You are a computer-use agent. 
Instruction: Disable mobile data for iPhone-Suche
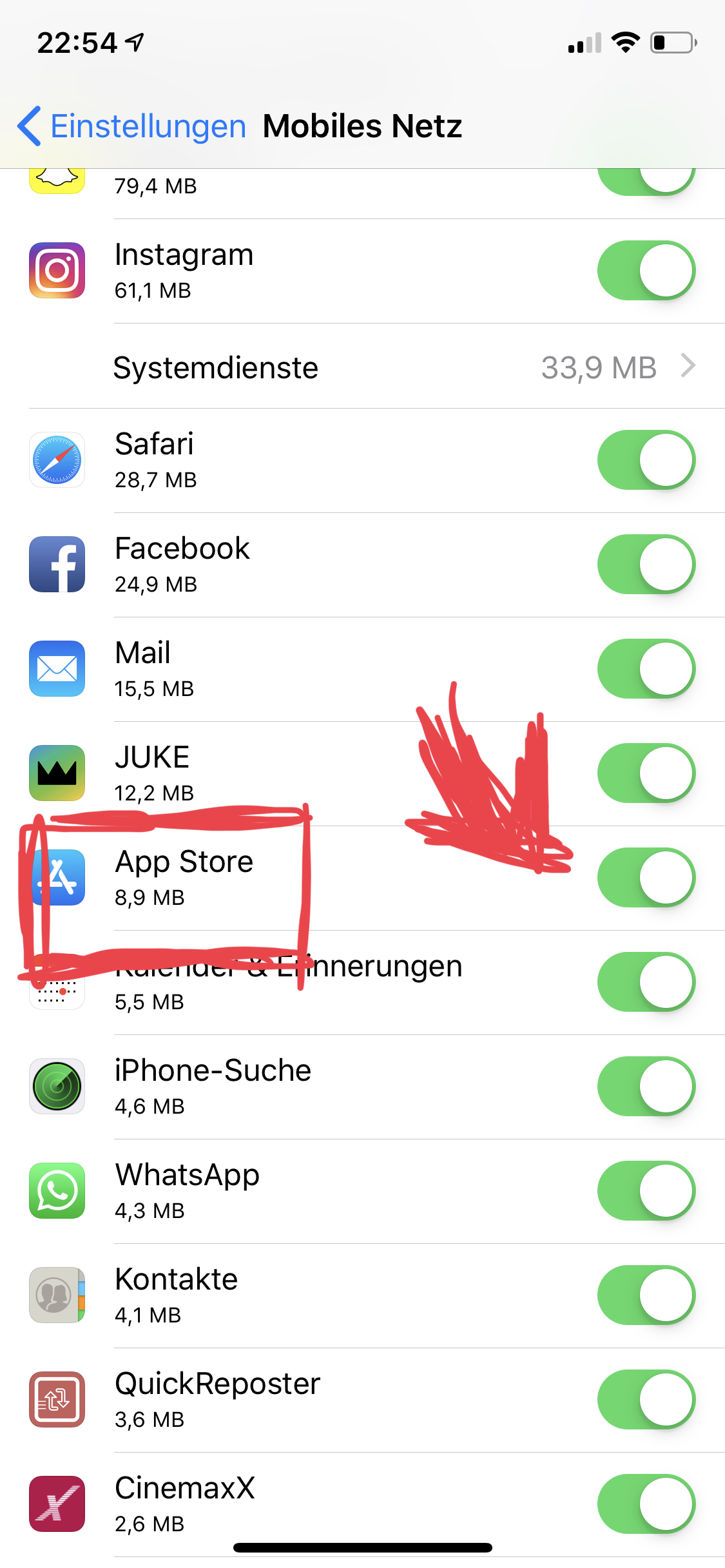point(646,1087)
